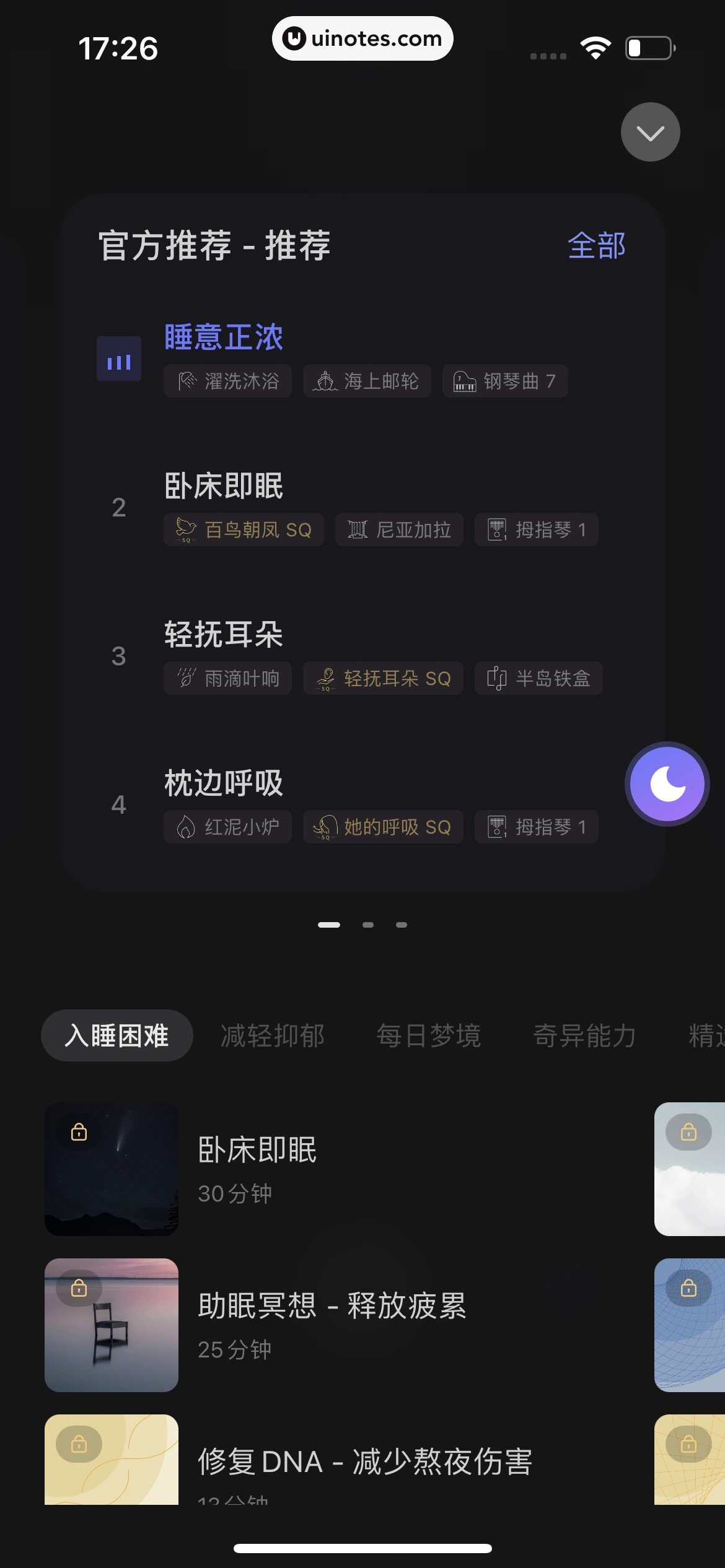Jump to the second carousel page dot
Screen dimensions: 725x1568
click(367, 924)
